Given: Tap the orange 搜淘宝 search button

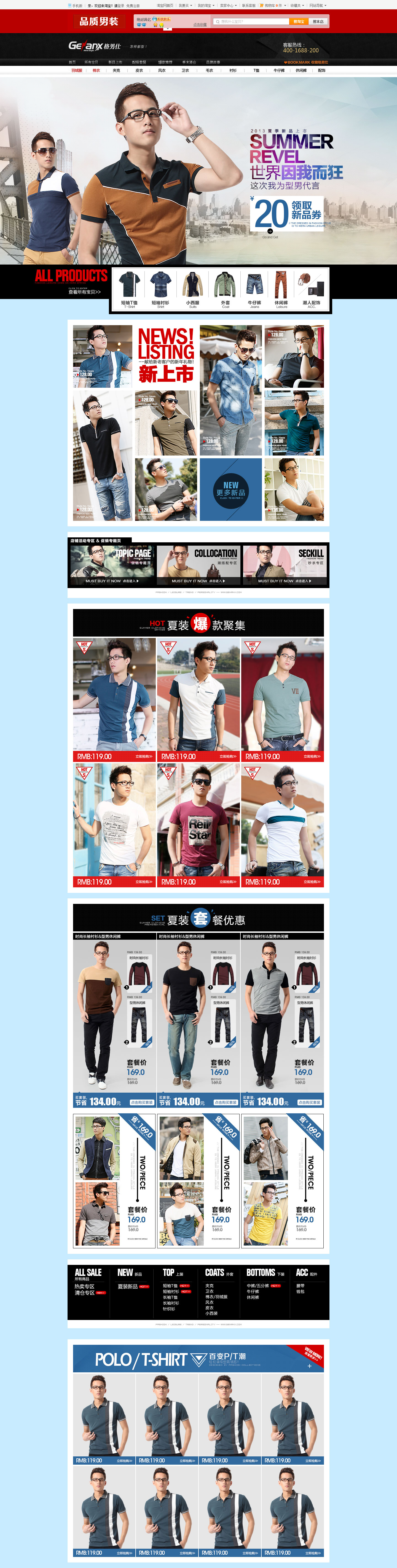Looking at the screenshot, I should click(x=298, y=21).
